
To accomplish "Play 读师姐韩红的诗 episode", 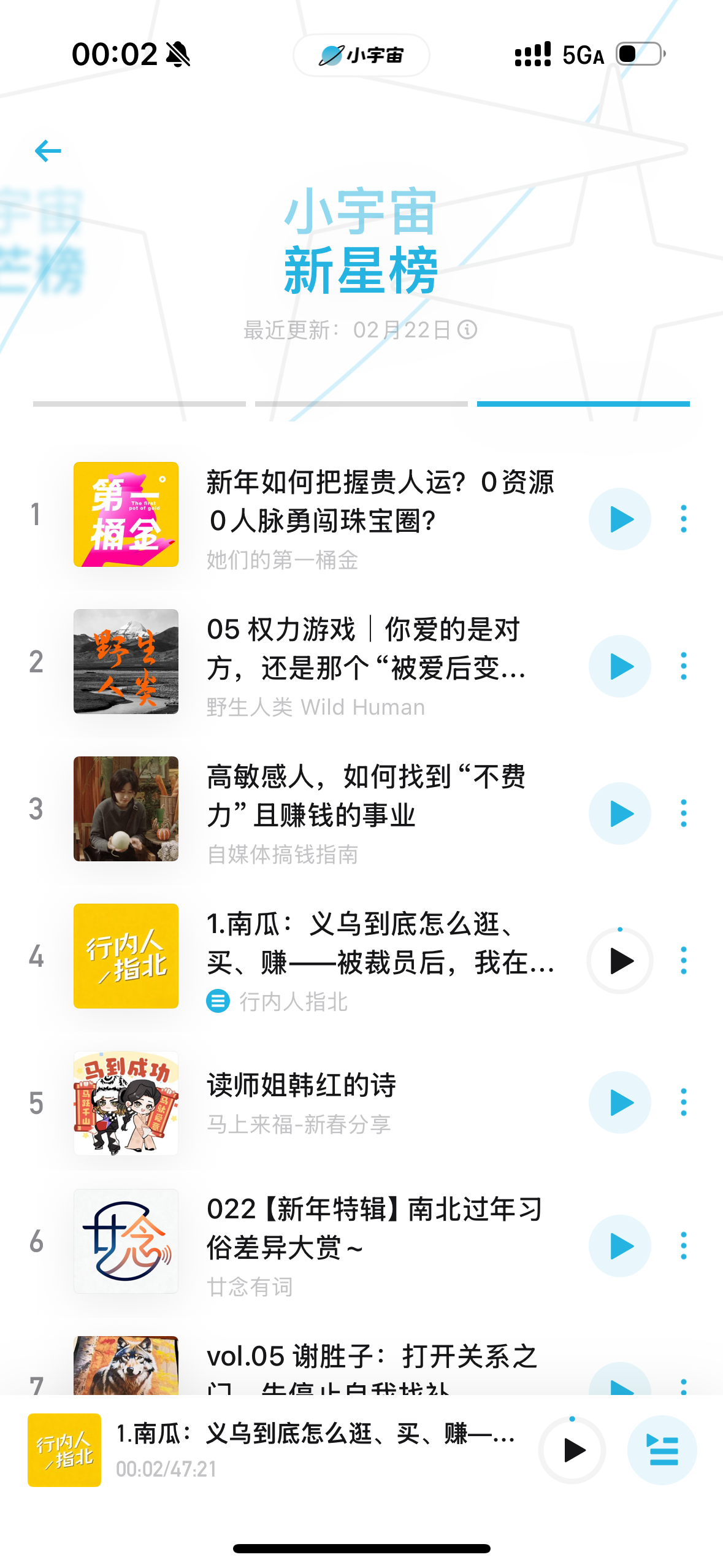I will (x=619, y=1102).
